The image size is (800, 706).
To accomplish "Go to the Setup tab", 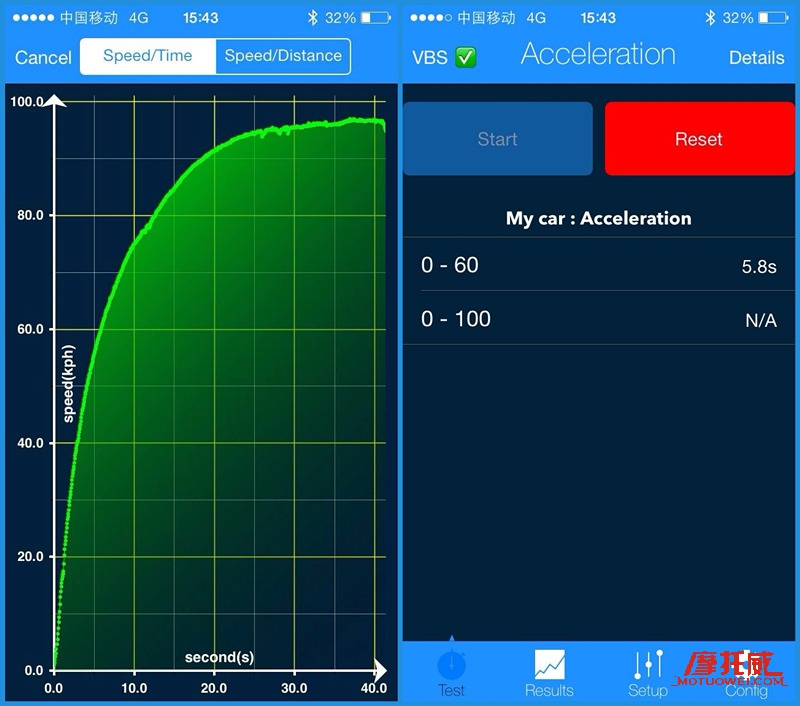I will [648, 672].
